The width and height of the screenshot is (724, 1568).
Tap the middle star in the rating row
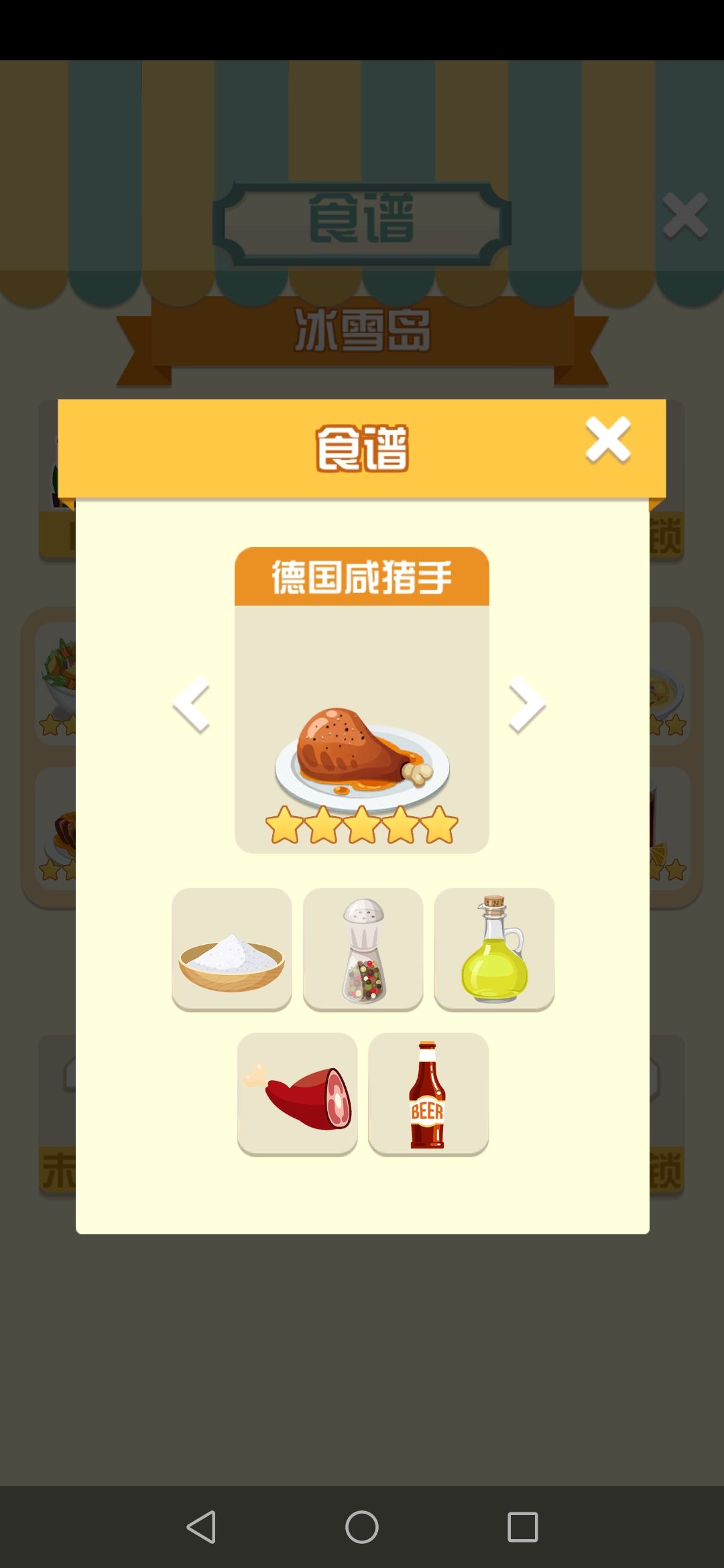(362, 826)
